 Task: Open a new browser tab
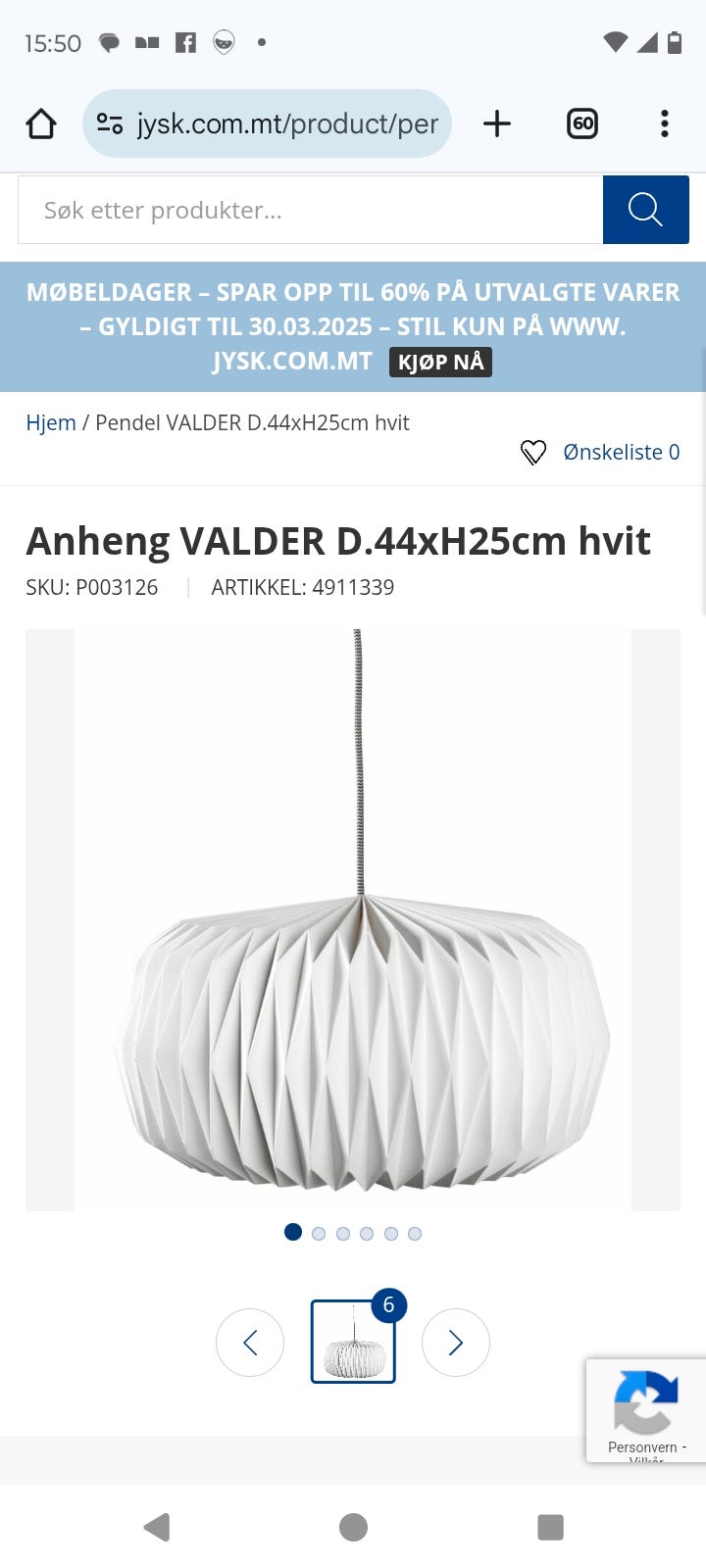497,124
